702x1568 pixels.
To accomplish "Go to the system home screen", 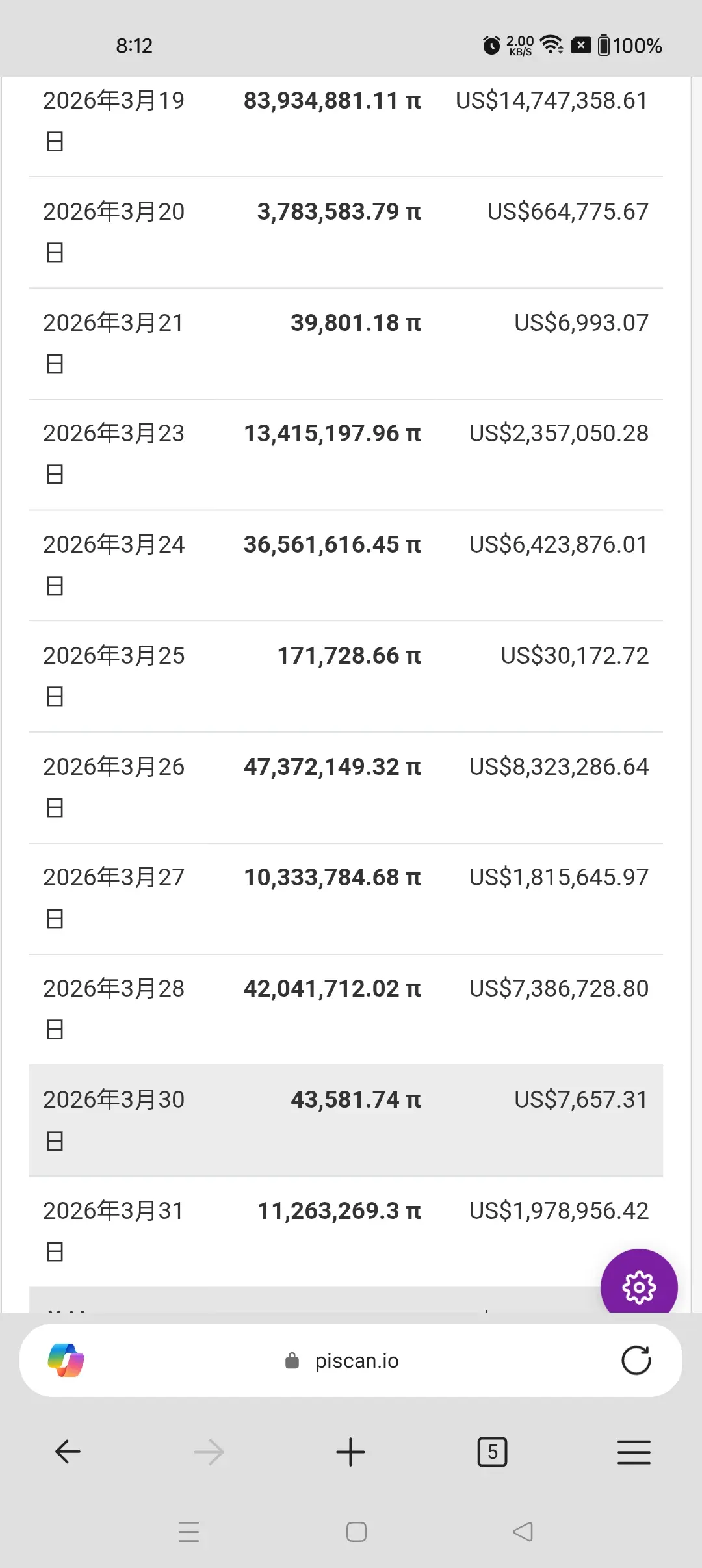I will (356, 1532).
